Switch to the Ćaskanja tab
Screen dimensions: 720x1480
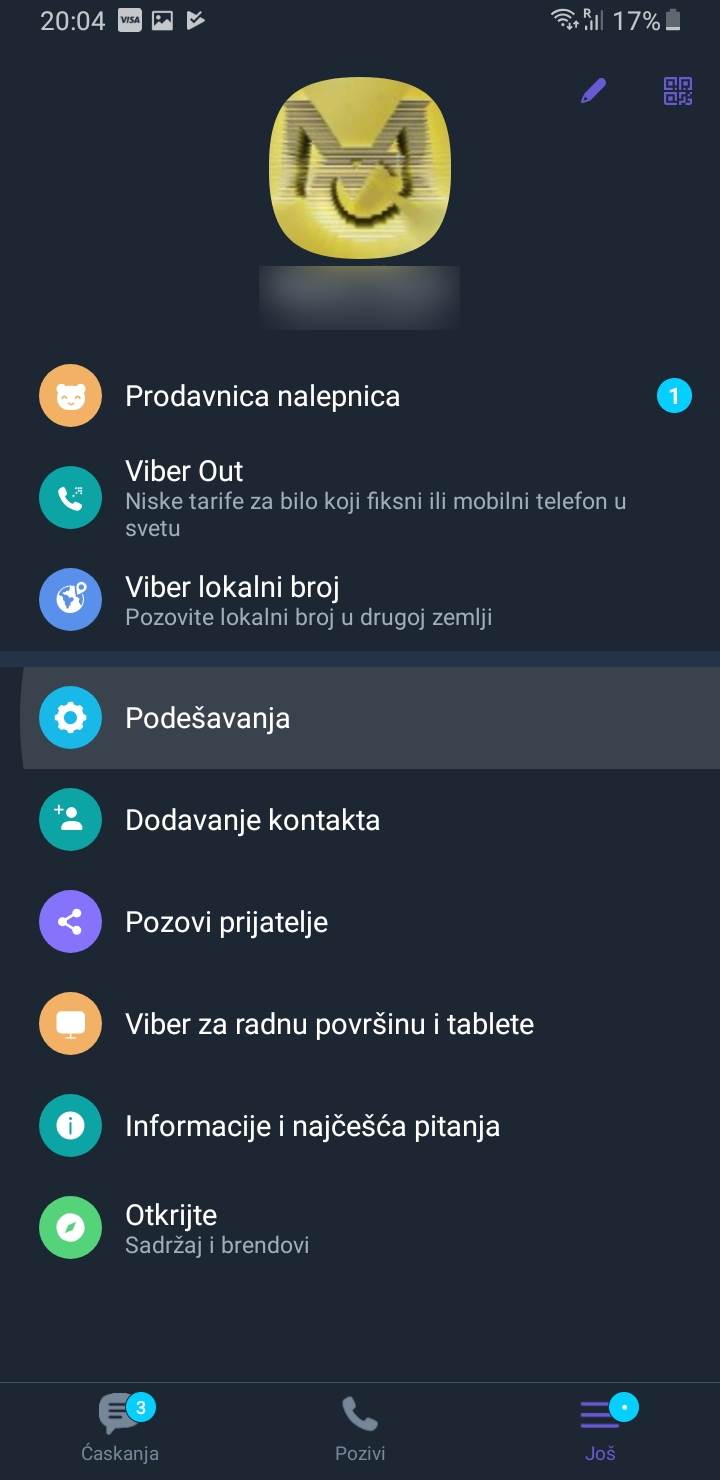[x=120, y=1425]
